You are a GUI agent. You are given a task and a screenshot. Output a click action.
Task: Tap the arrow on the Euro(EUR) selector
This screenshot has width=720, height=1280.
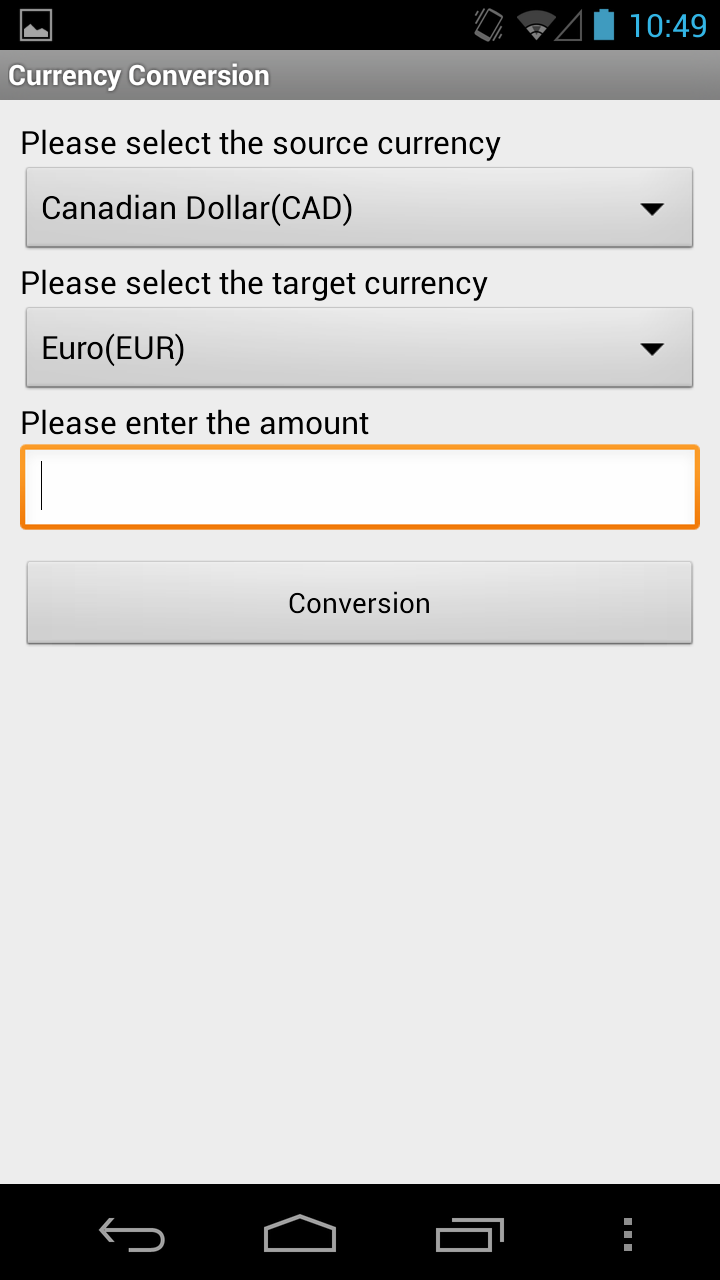[x=651, y=347]
